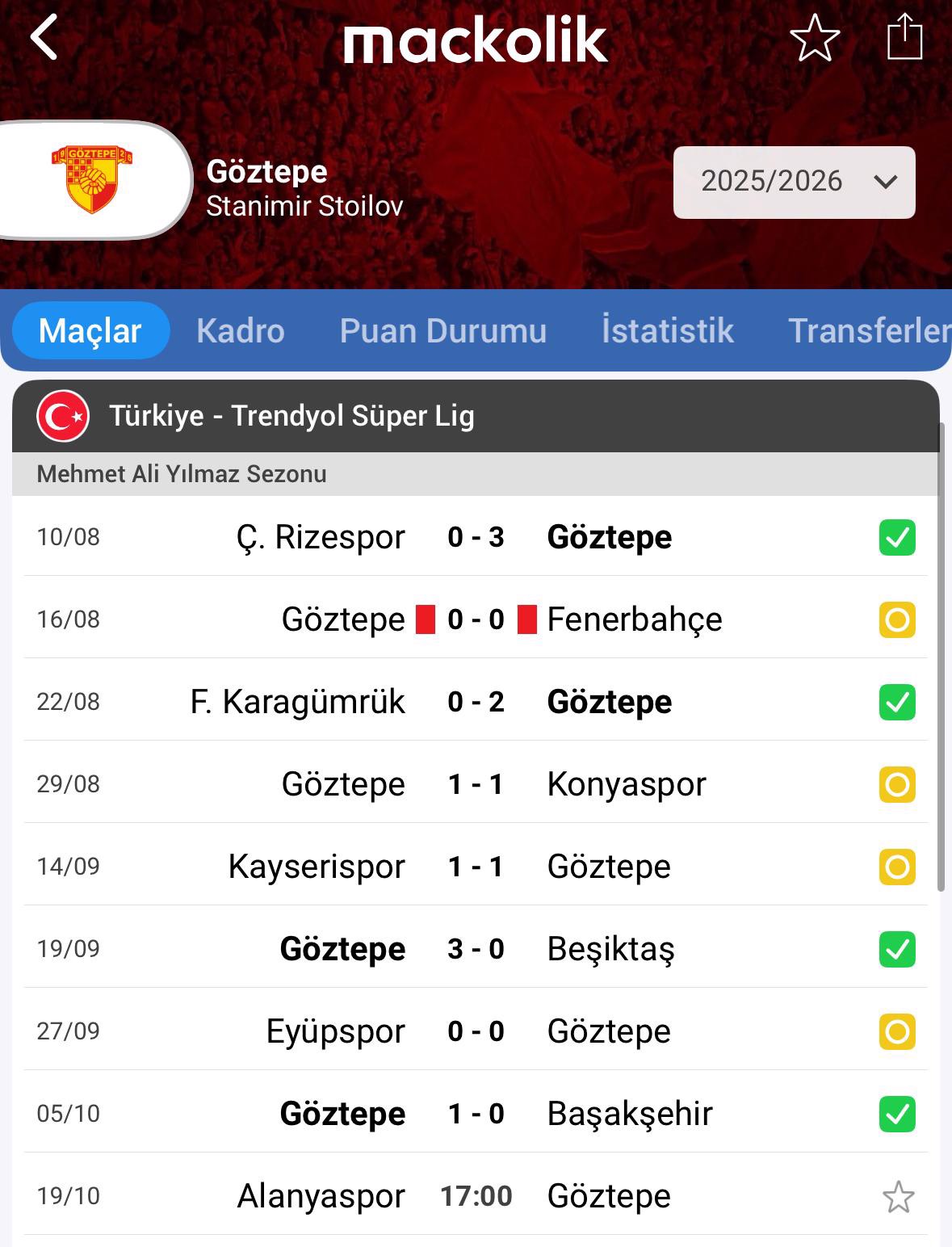Screen dimensions: 952x1247
Task: Add Göztepe to favorites with the star
Action: (814, 38)
